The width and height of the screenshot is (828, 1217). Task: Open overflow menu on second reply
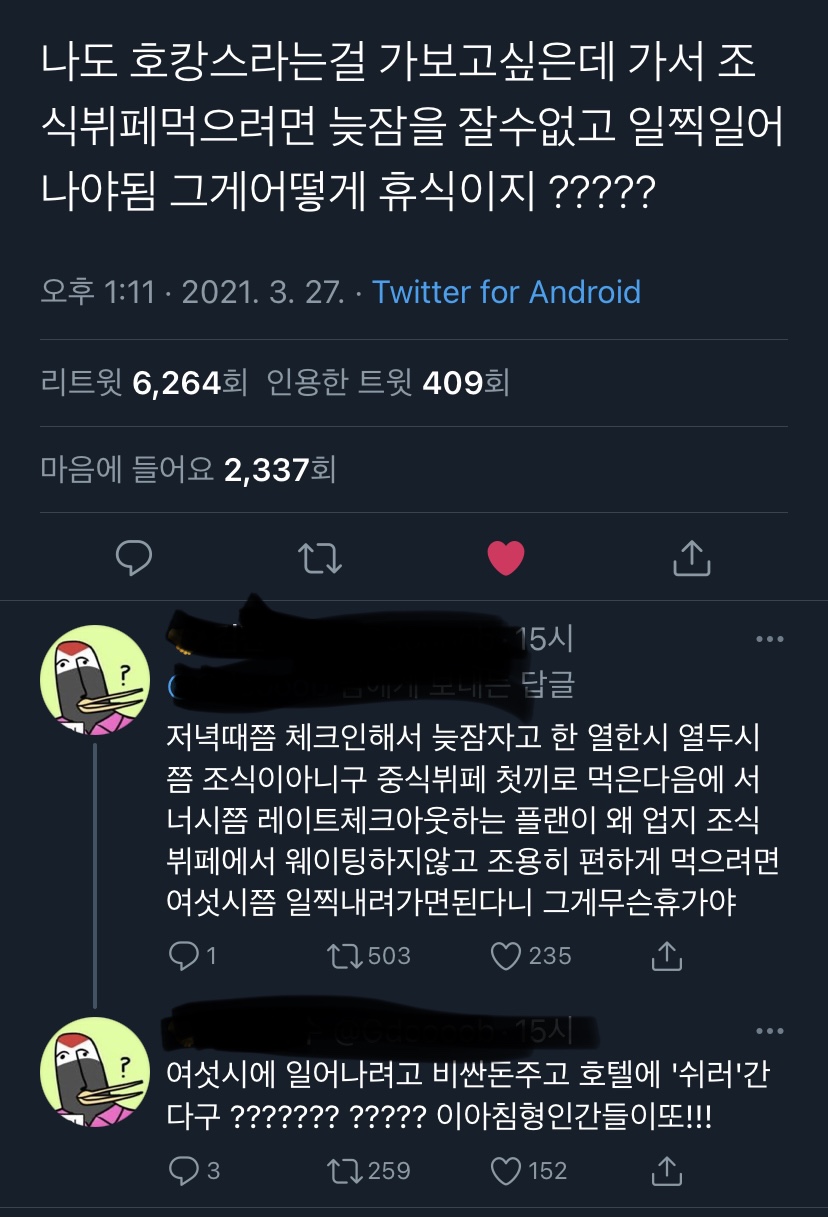click(x=769, y=1031)
